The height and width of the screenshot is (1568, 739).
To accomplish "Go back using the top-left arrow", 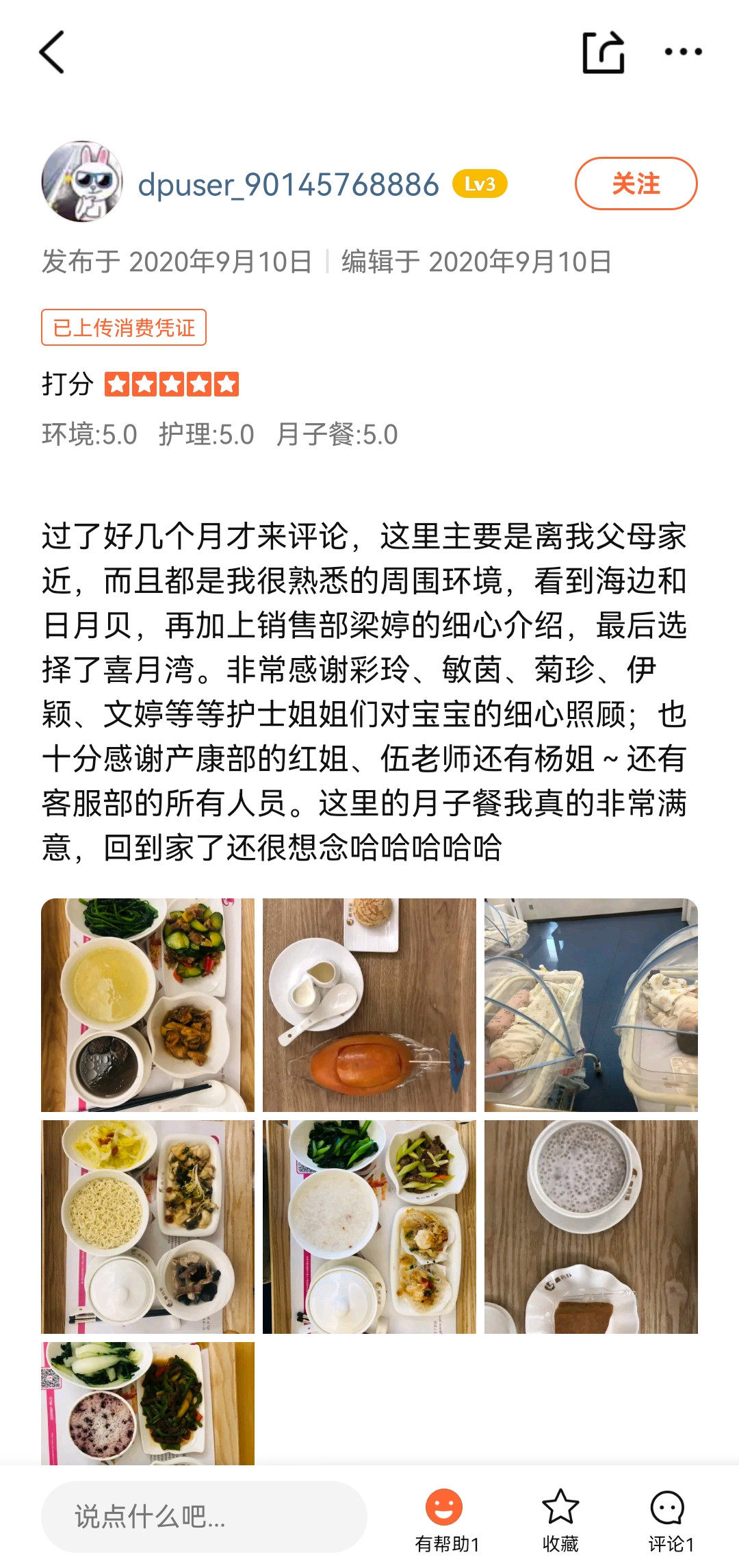I will tap(52, 52).
